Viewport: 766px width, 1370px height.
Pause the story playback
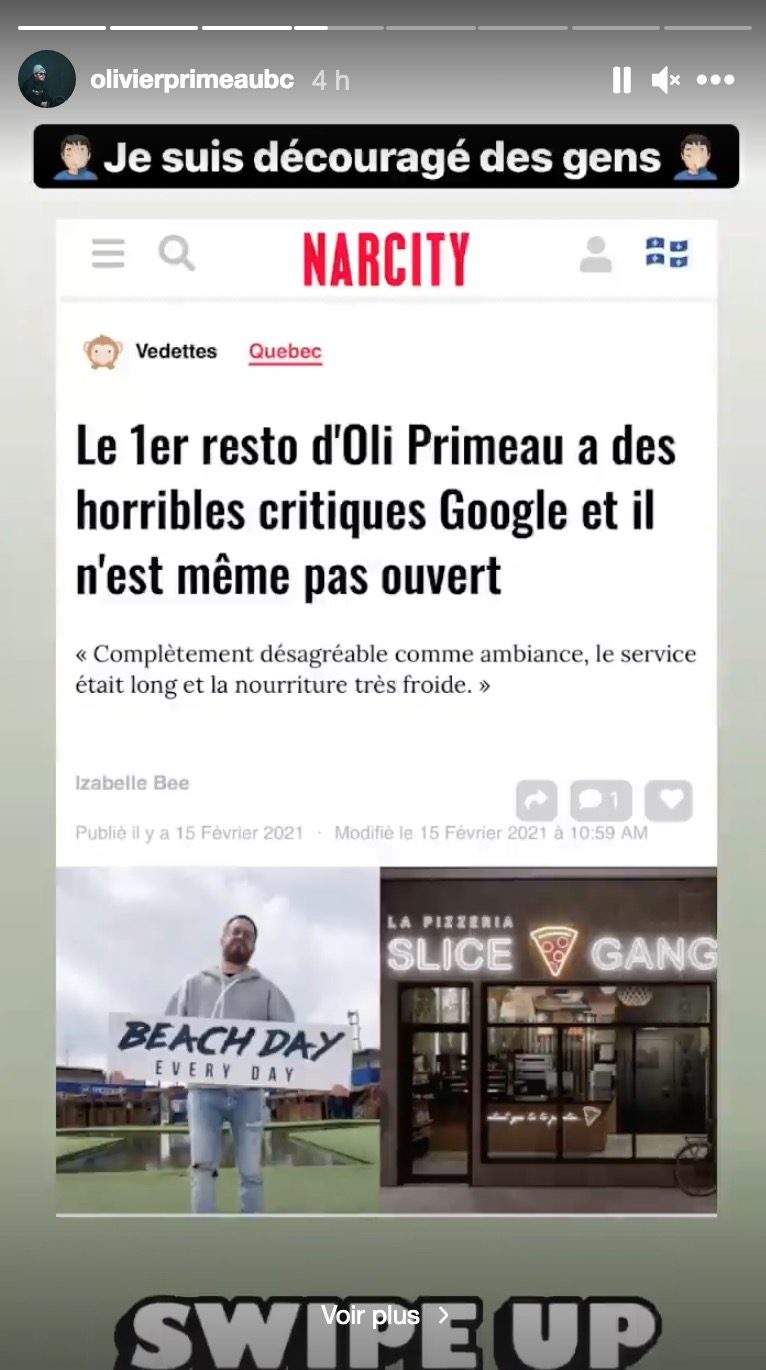tap(621, 80)
